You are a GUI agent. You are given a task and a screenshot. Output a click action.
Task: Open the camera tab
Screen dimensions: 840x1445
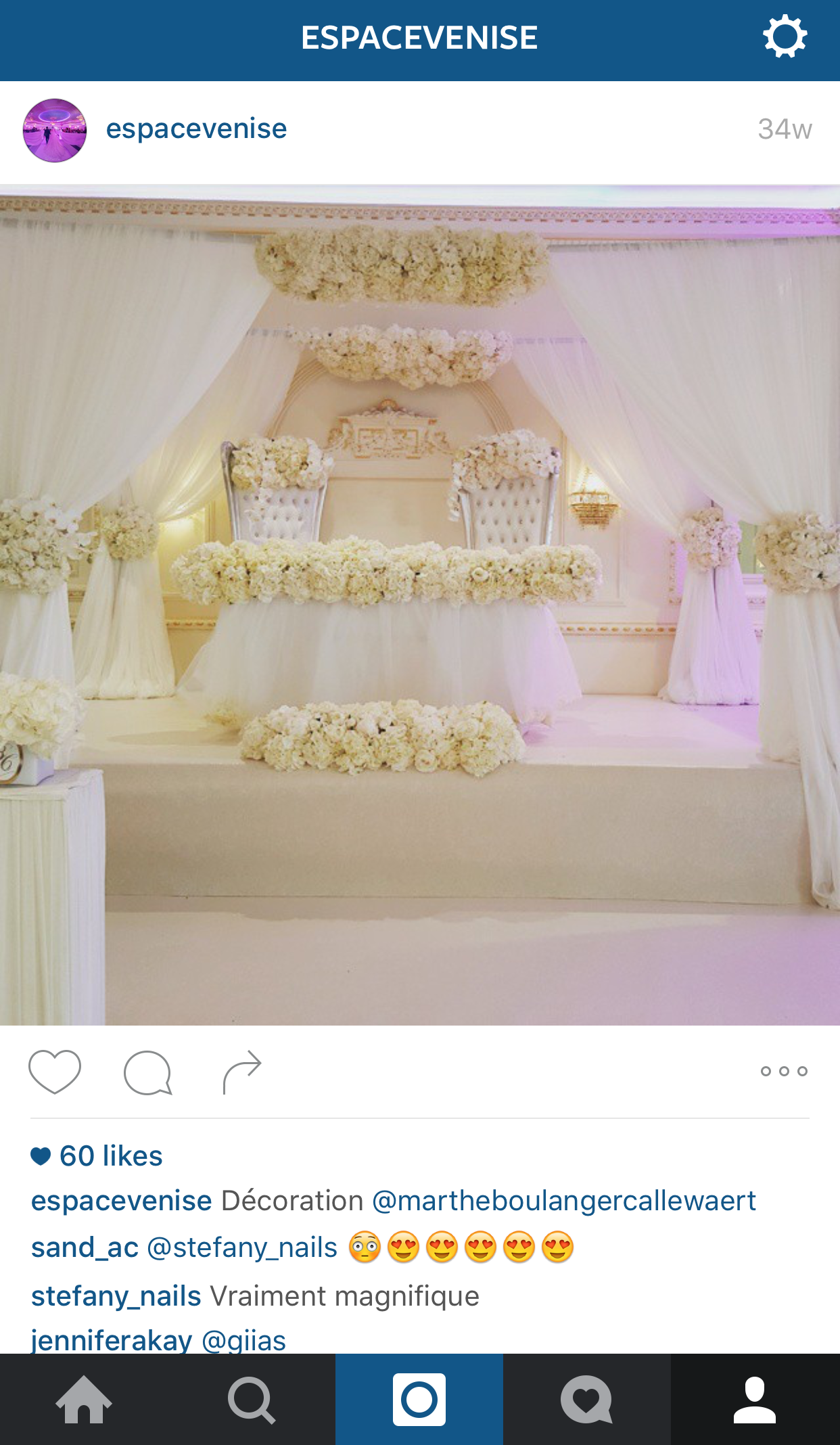(419, 1399)
